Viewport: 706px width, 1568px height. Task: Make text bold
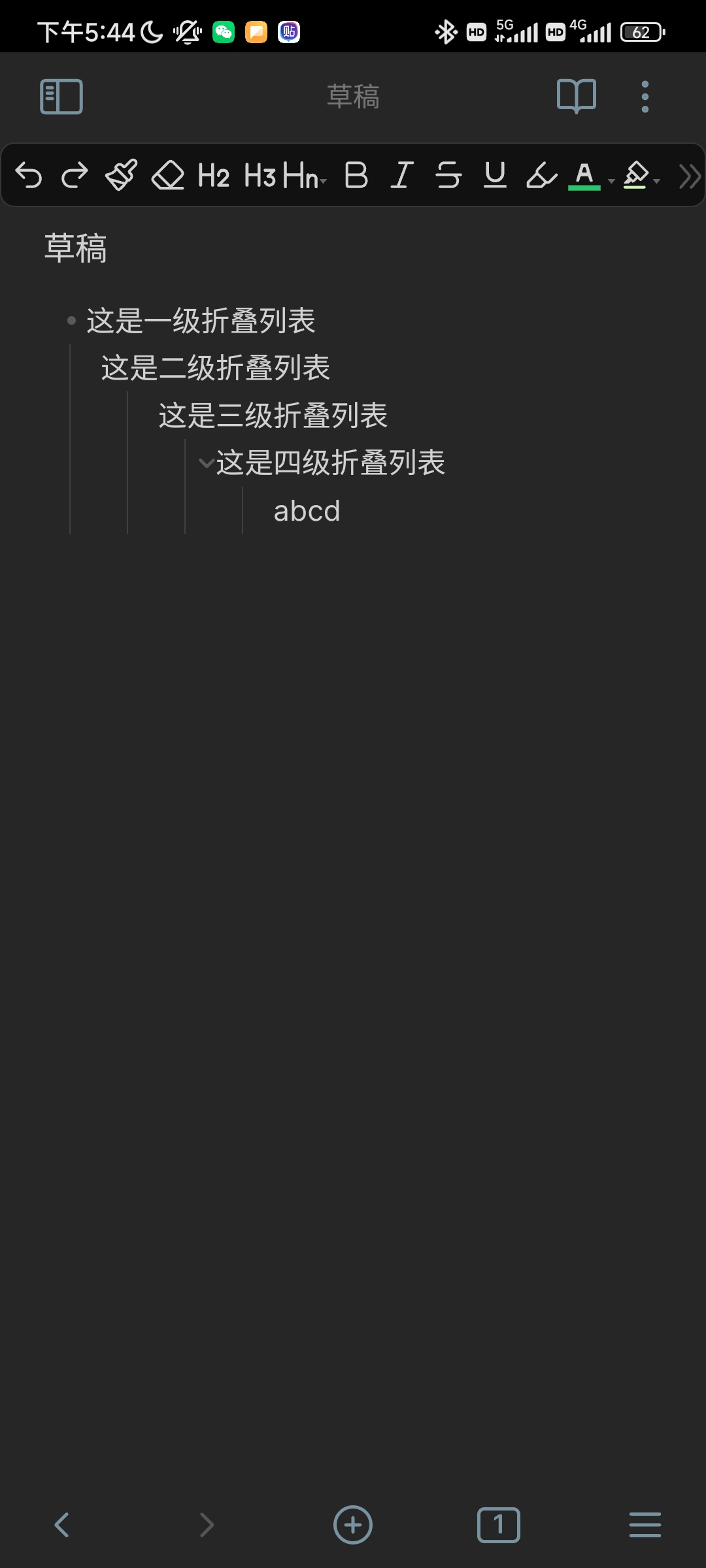pyautogui.click(x=356, y=175)
